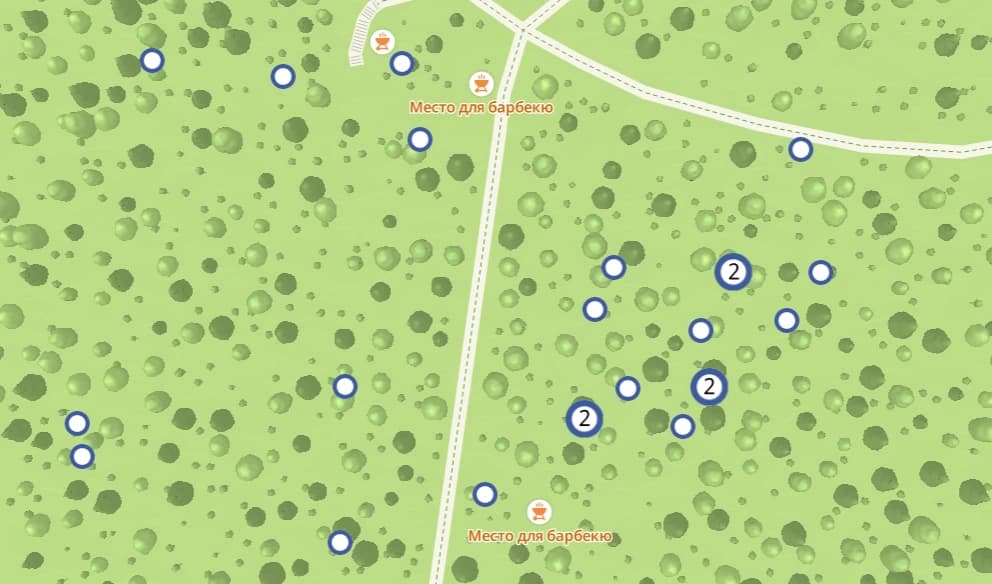992x584 pixels.
Task: Tap the barbecue icon beside the staircase
Action: pyautogui.click(x=382, y=42)
